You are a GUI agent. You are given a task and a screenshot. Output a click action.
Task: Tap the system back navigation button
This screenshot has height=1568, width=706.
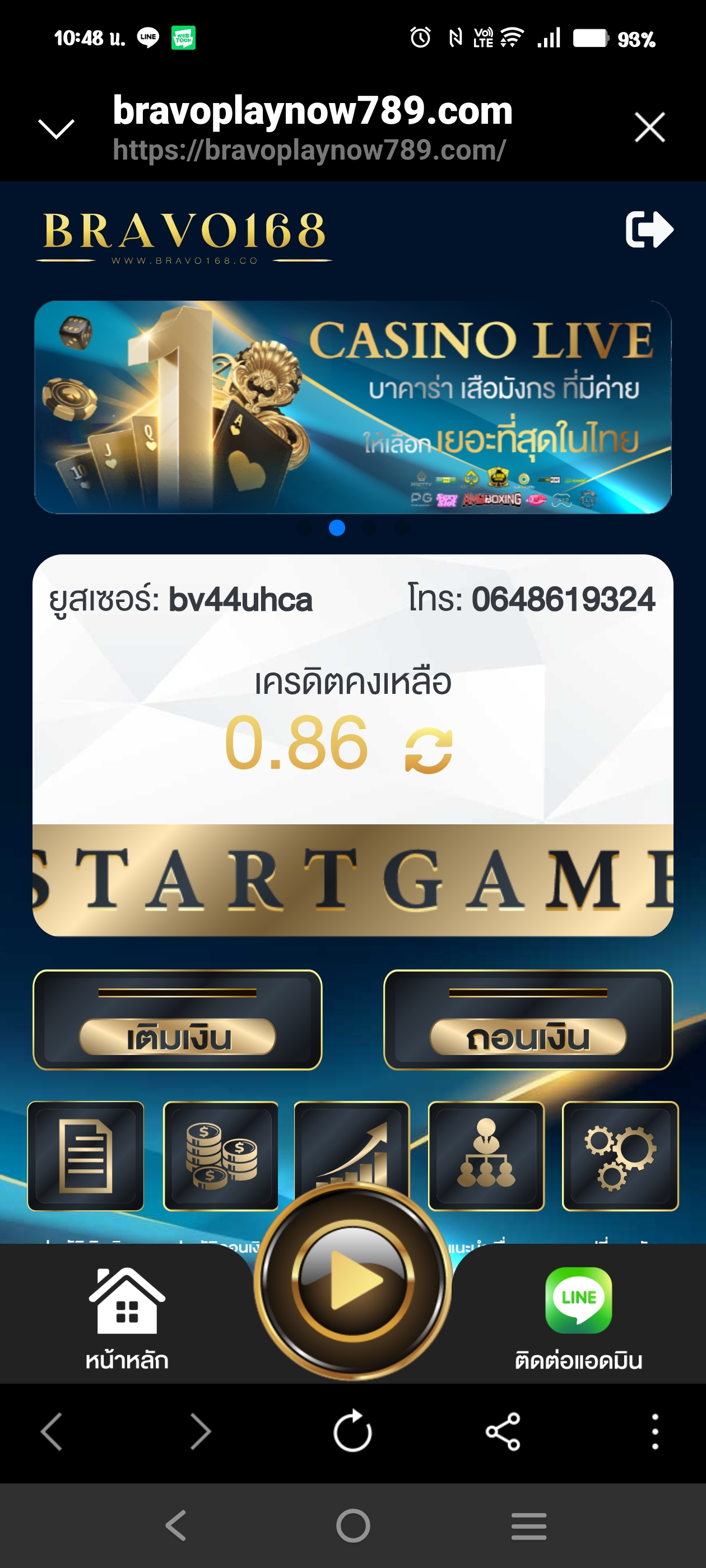point(176,1525)
